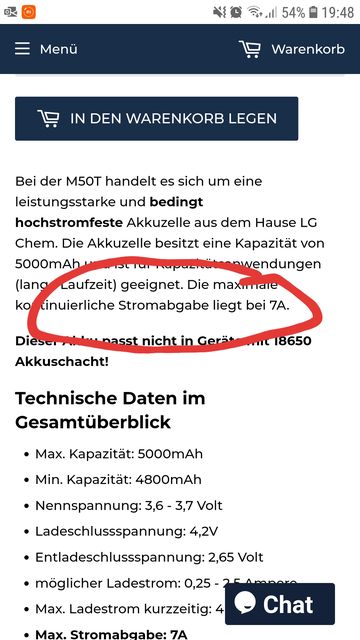Tap In den Warenkorb legen
The image size is (360, 640).
156,118
